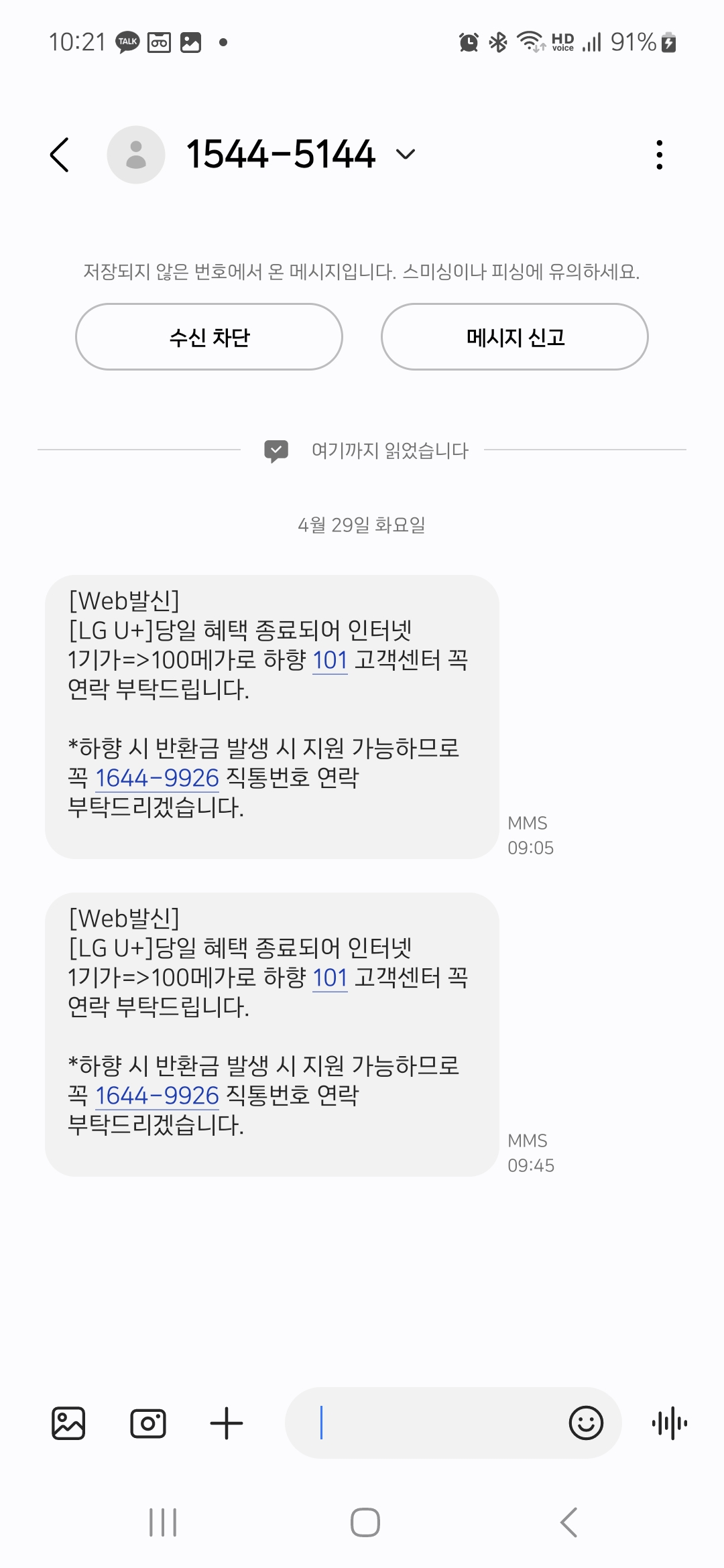Expand the 1544-5144 contact details chevron

[406, 155]
